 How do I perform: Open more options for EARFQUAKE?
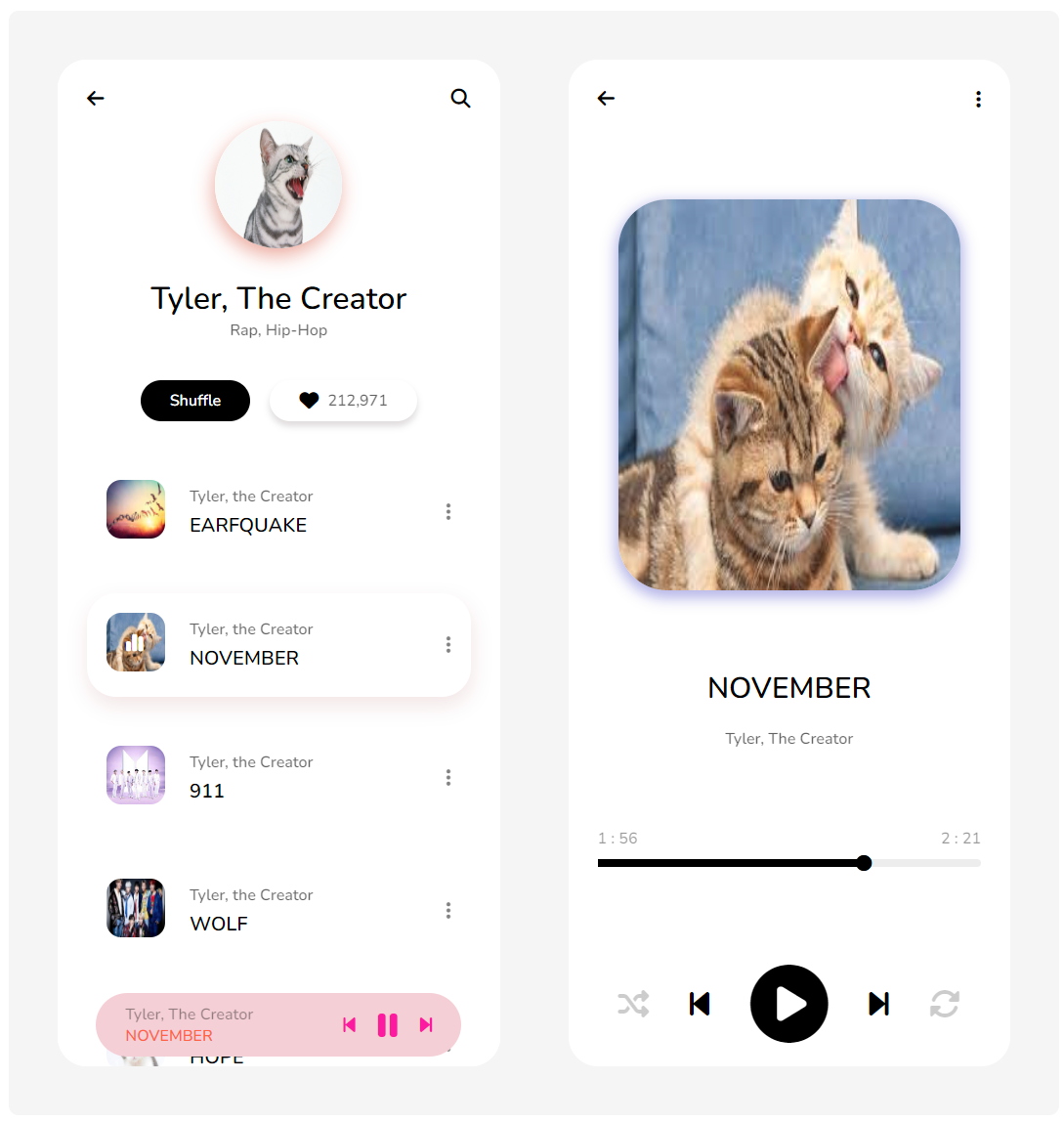(x=448, y=511)
